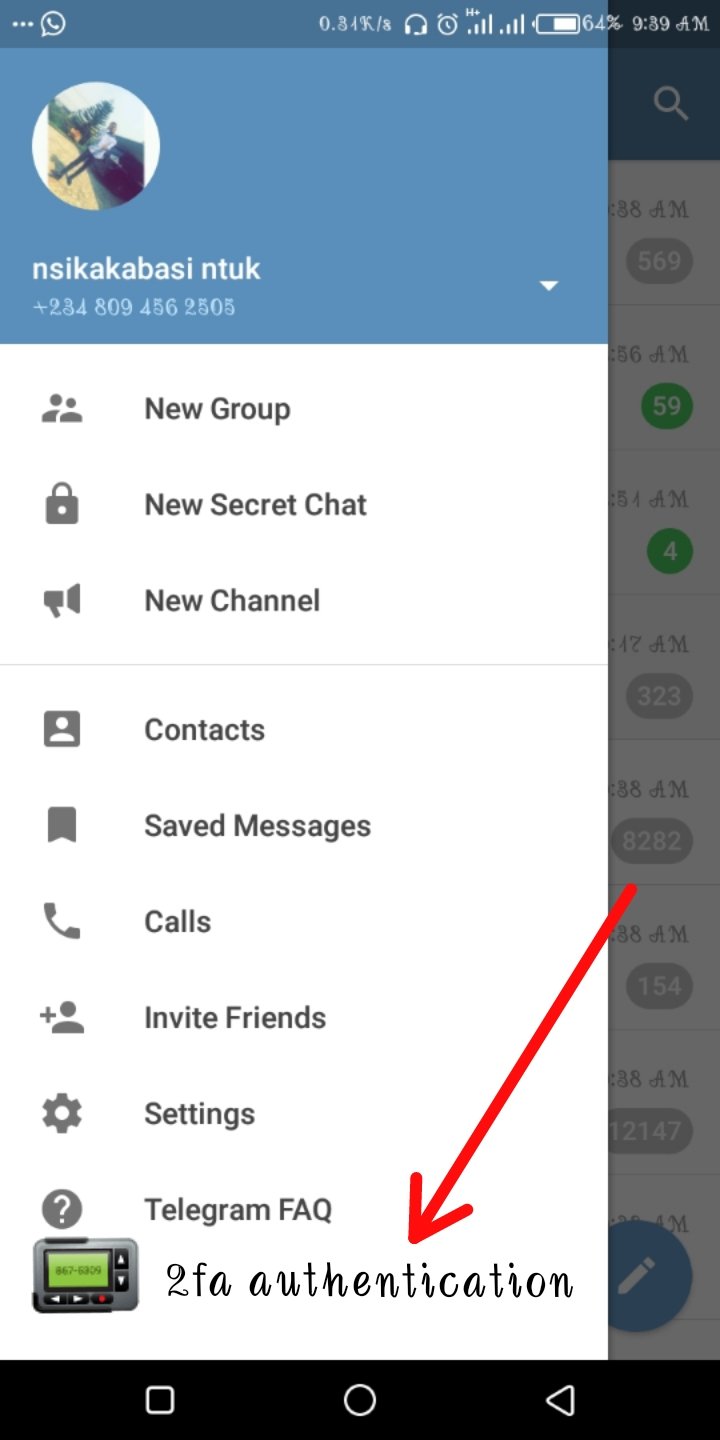
Task: Select Saved Messages menu entry
Action: coord(257,825)
